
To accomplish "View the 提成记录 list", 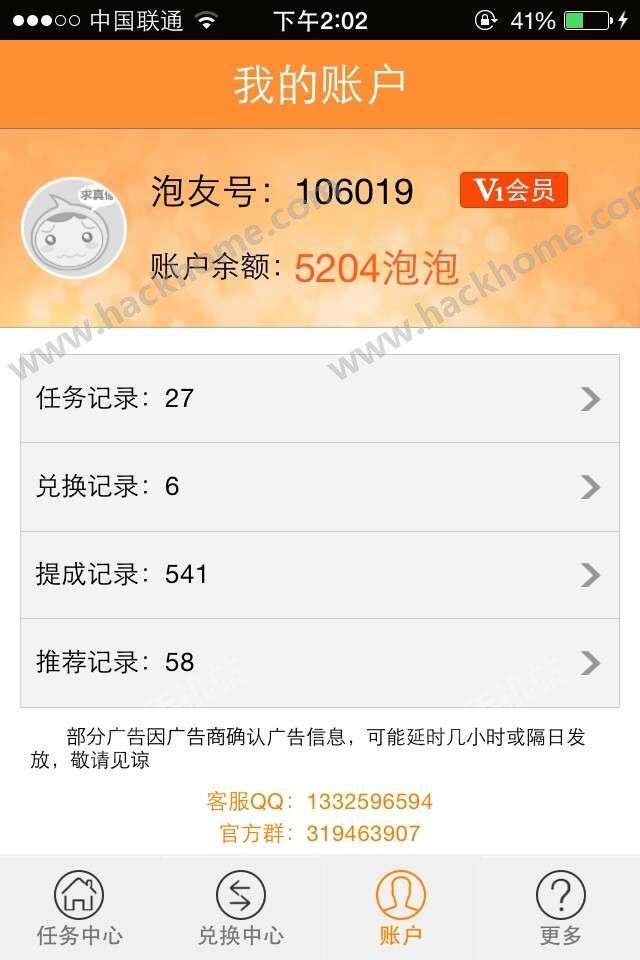I will (x=320, y=575).
